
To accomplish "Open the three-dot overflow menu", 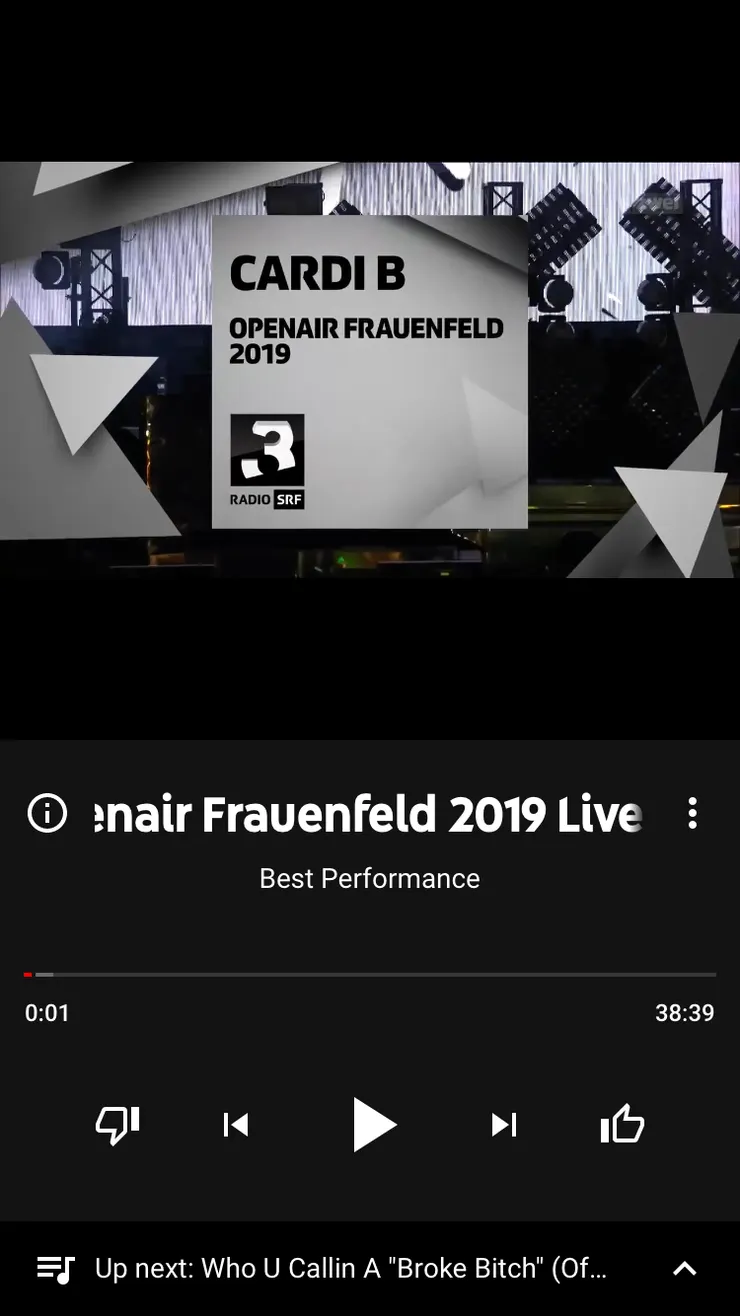I will click(x=692, y=813).
